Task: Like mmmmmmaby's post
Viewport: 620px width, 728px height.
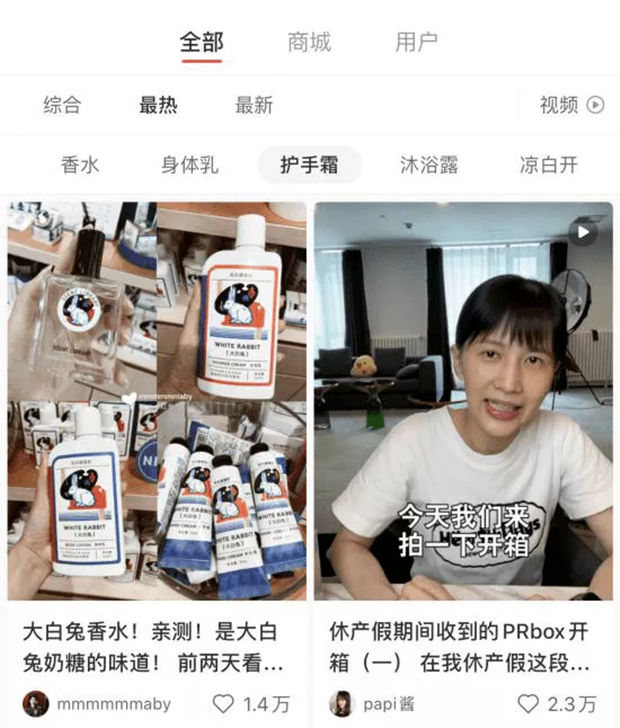Action: tap(225, 703)
